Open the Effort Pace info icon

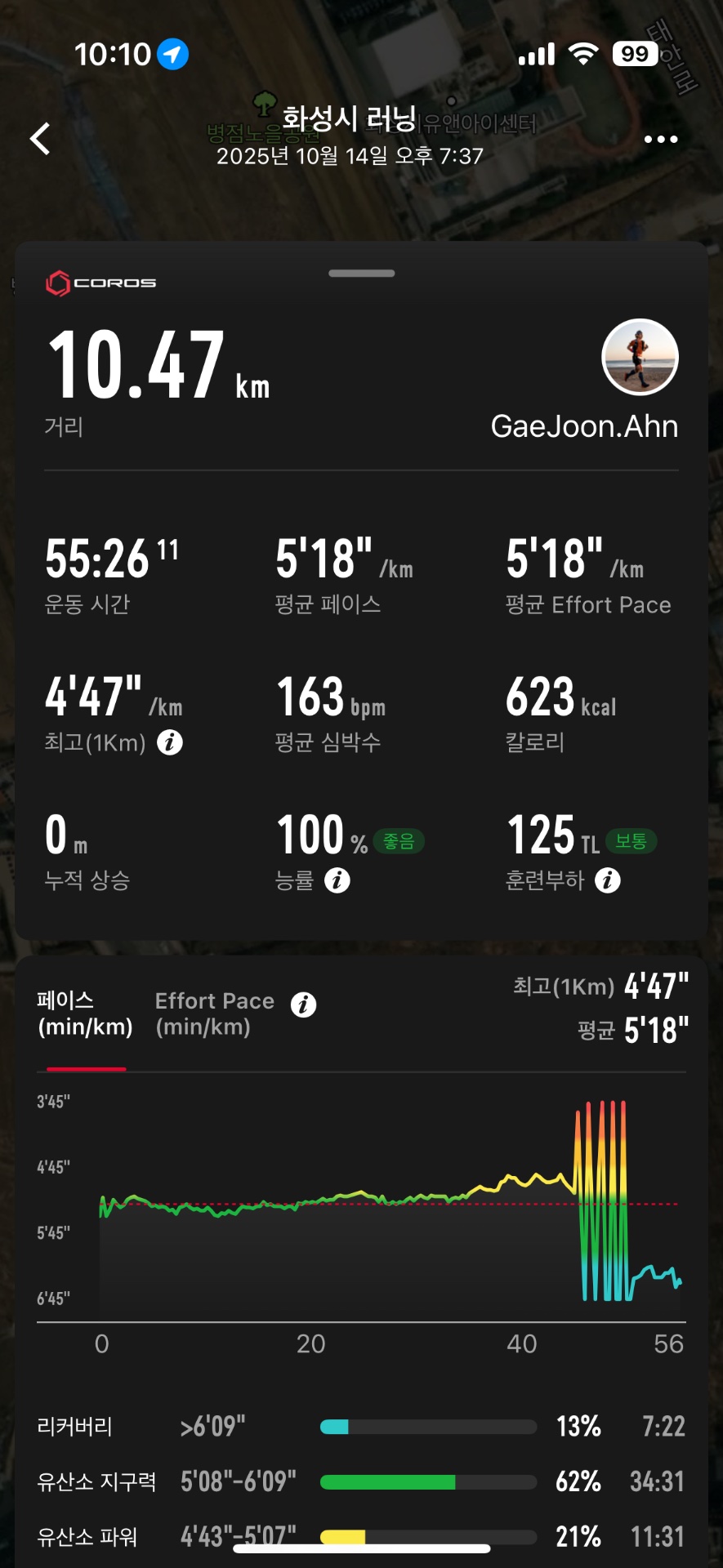click(304, 1004)
